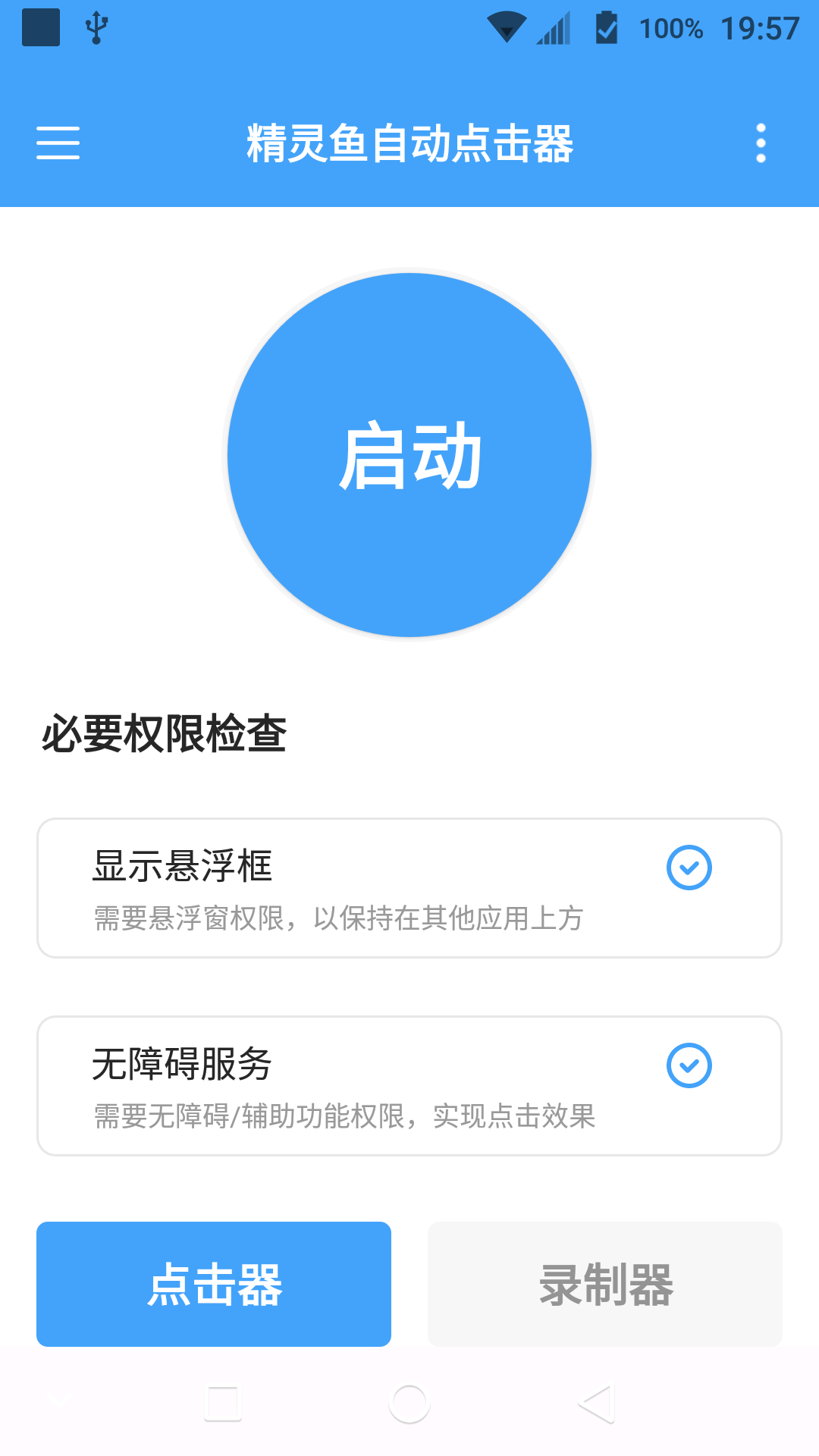Open the three-dot overflow menu
This screenshot has width=819, height=1456.
(x=761, y=143)
